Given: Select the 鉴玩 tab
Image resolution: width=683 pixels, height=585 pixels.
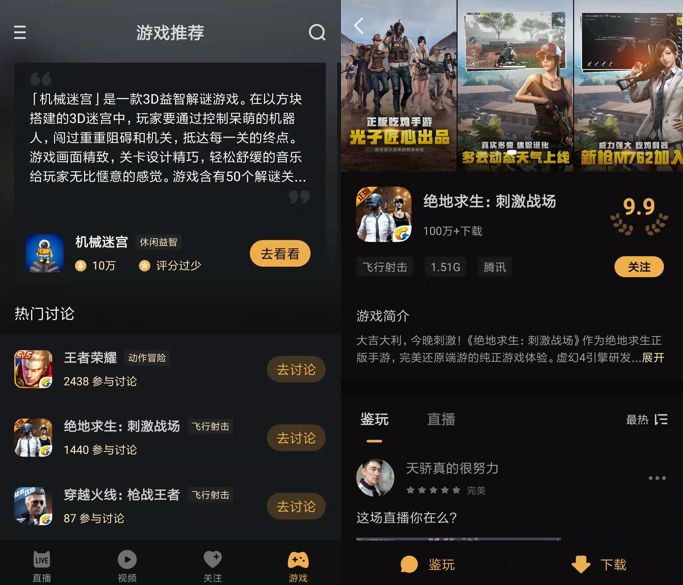Looking at the screenshot, I should click(x=375, y=420).
